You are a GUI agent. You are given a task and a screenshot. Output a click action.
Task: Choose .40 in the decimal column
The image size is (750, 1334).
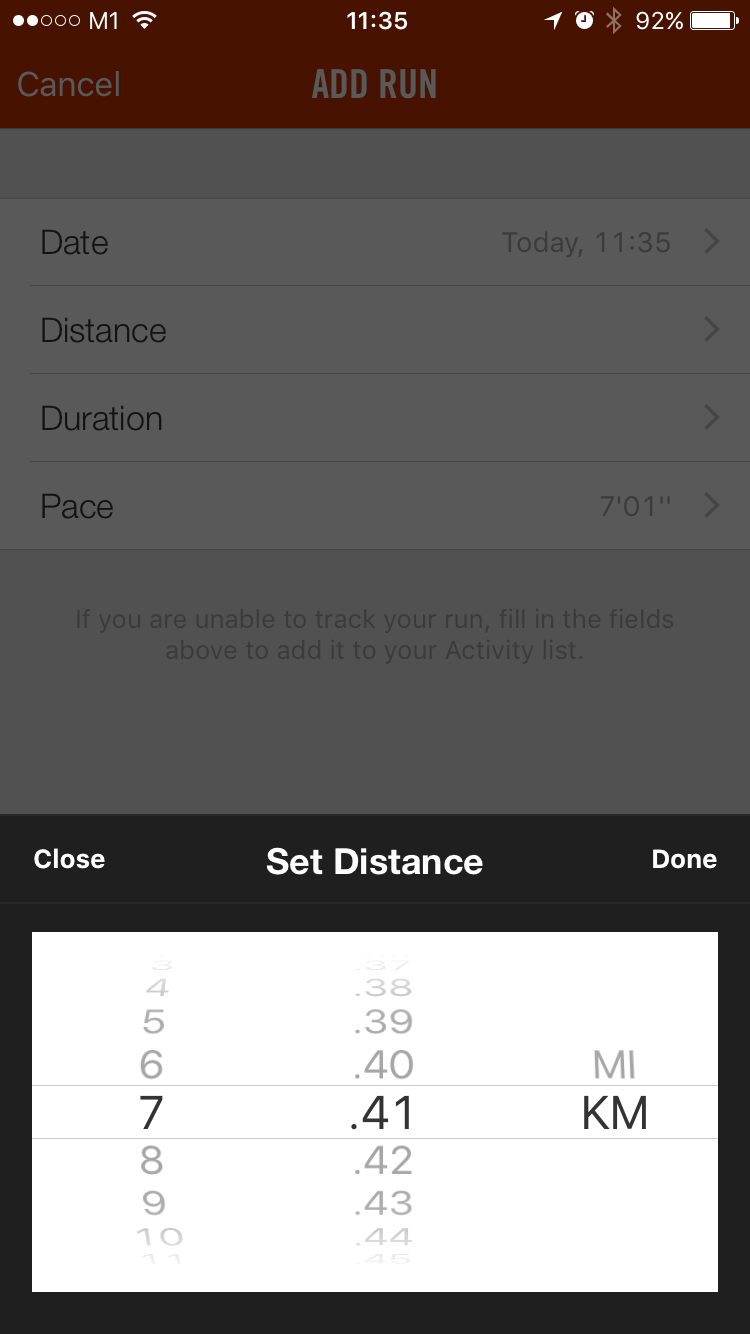pyautogui.click(x=383, y=1065)
